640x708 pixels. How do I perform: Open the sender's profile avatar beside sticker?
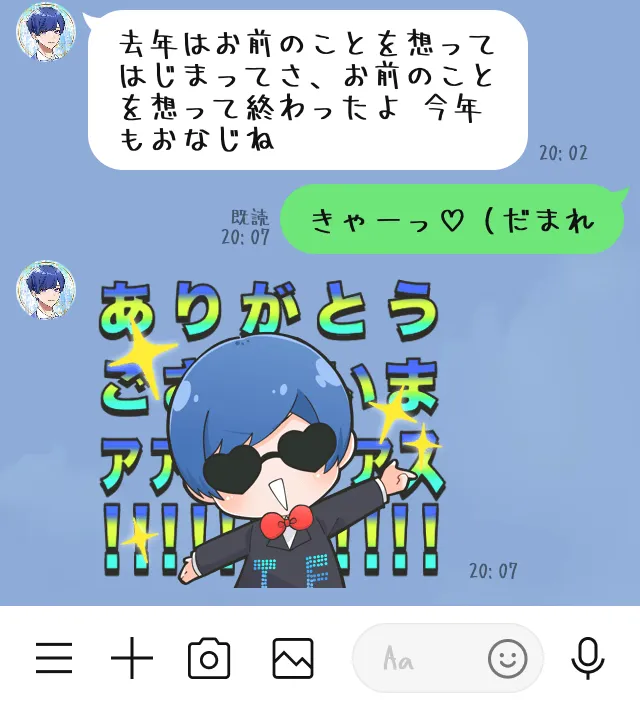(x=46, y=290)
